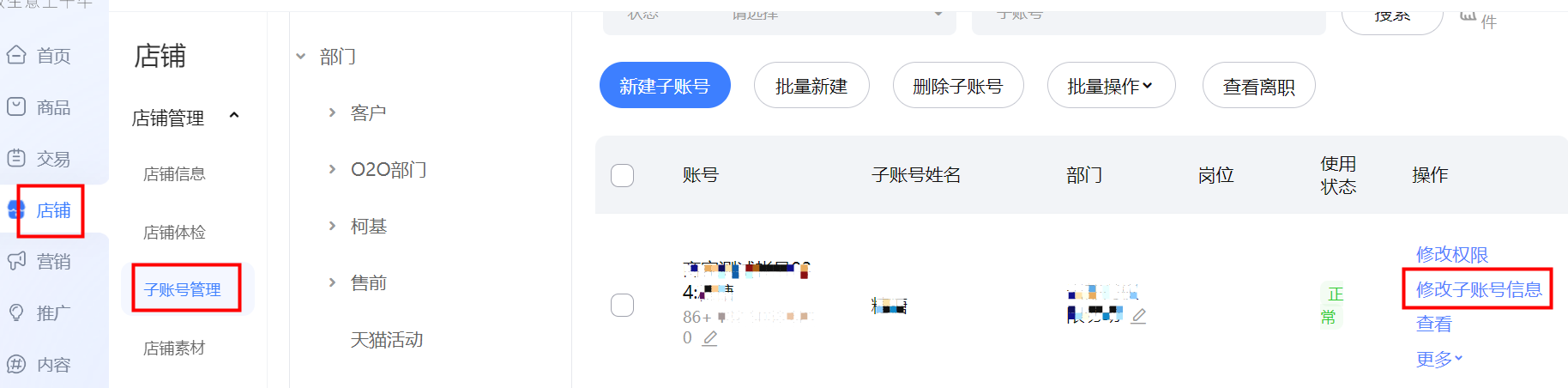Check the select-all checkbox in table header
Image resolution: width=1568 pixels, height=388 pixels.
(622, 175)
